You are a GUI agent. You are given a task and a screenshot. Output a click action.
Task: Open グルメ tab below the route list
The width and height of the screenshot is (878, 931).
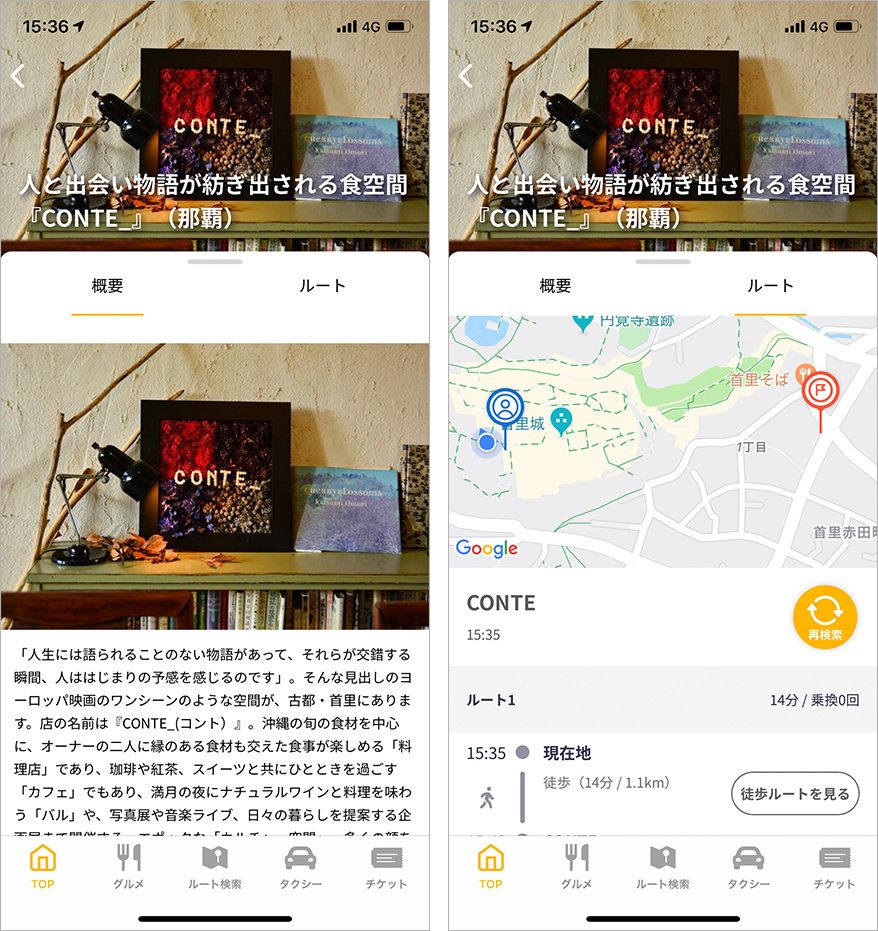coord(576,867)
